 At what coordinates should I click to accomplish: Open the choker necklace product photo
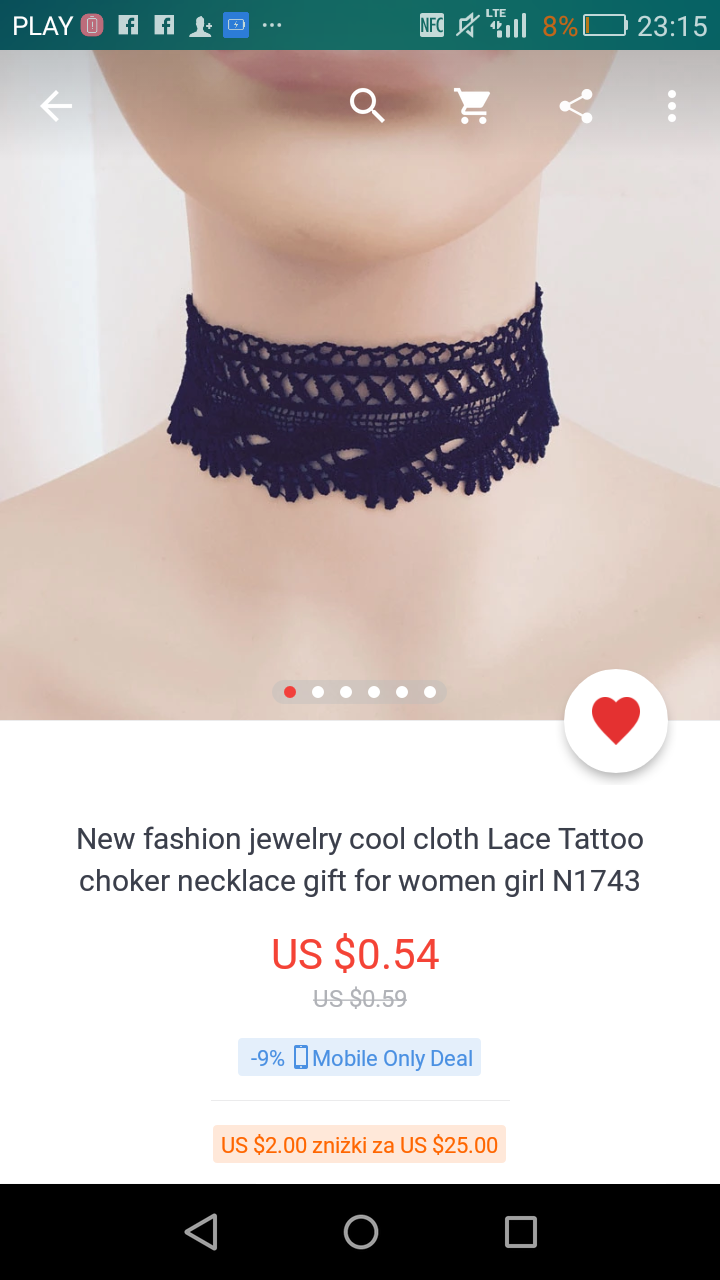tap(360, 400)
